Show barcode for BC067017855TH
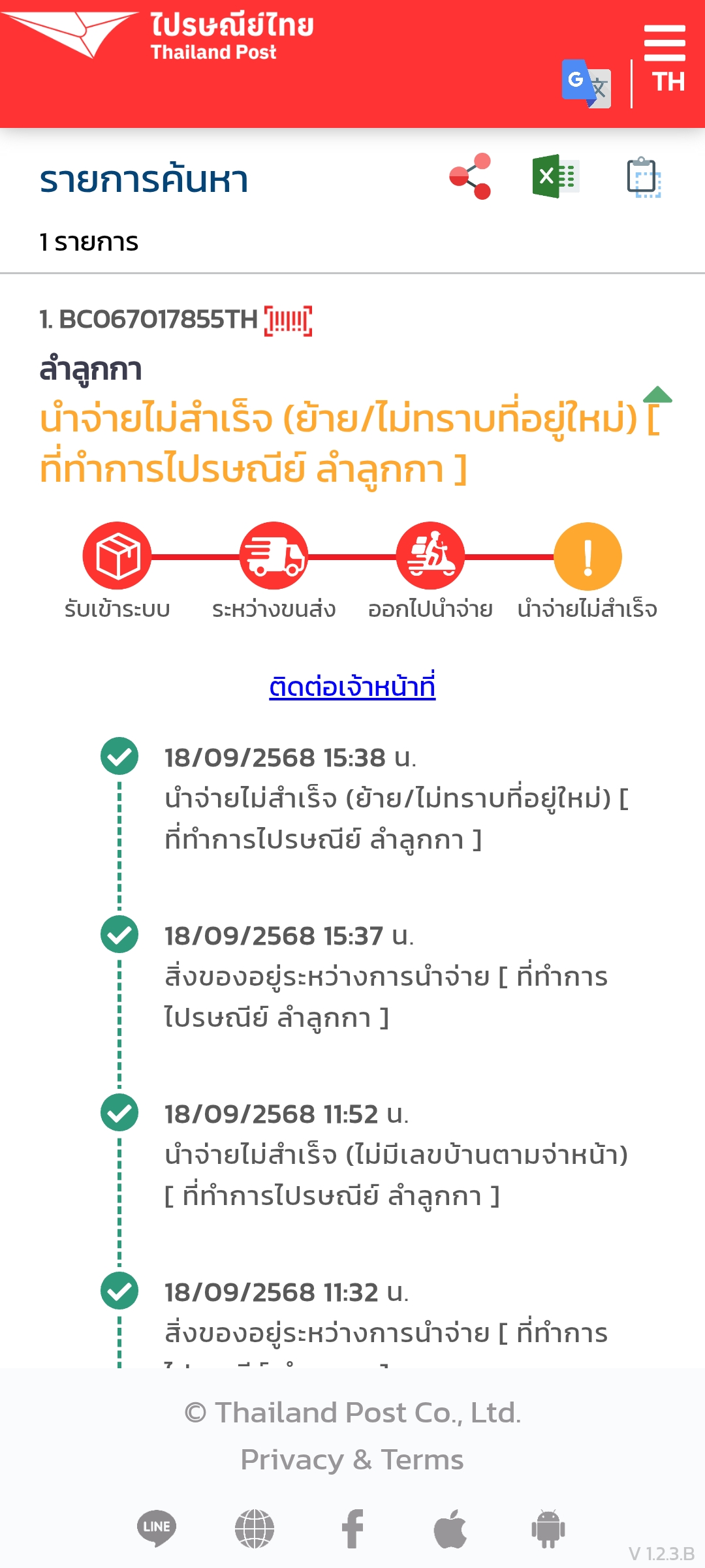 (288, 321)
